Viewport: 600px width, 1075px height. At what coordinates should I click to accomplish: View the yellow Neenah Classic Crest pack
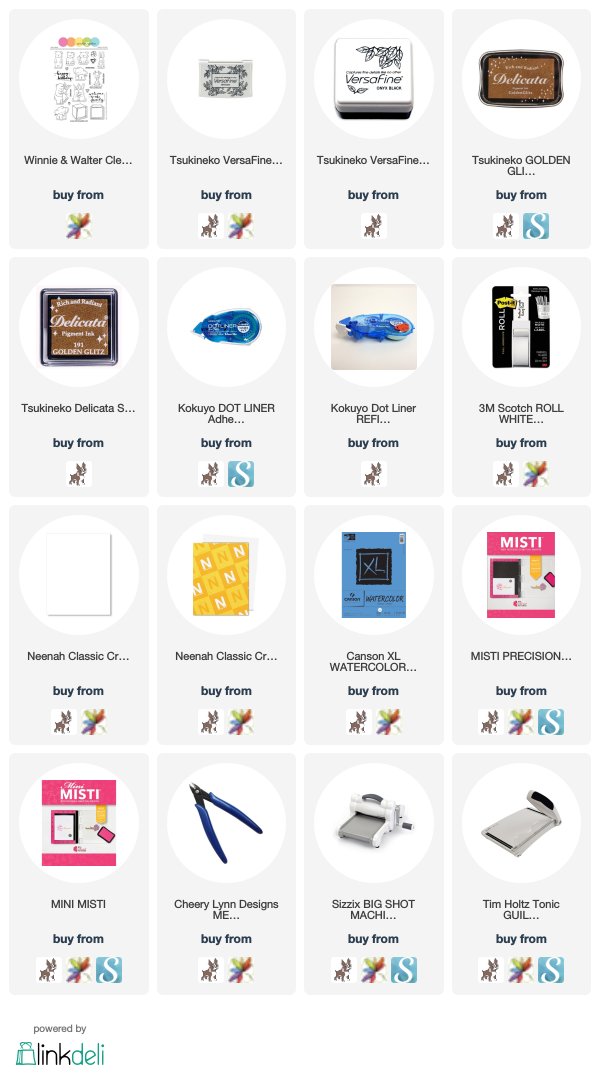226,575
